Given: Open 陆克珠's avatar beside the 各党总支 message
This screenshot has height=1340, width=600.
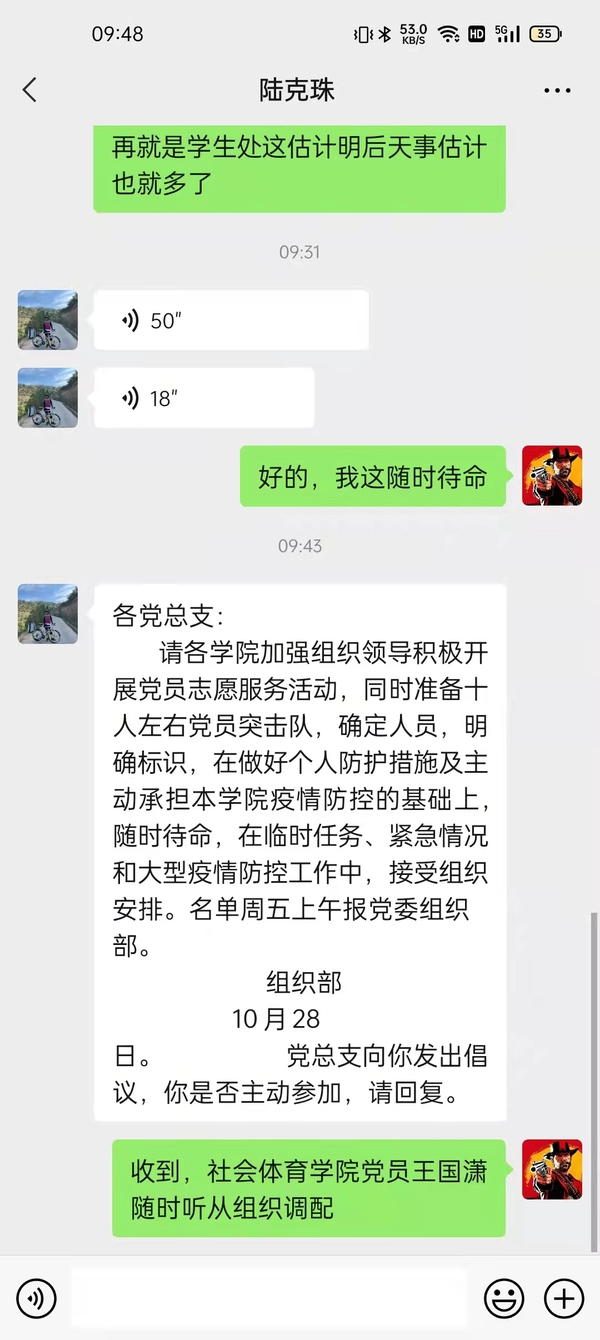Looking at the screenshot, I should [x=48, y=613].
